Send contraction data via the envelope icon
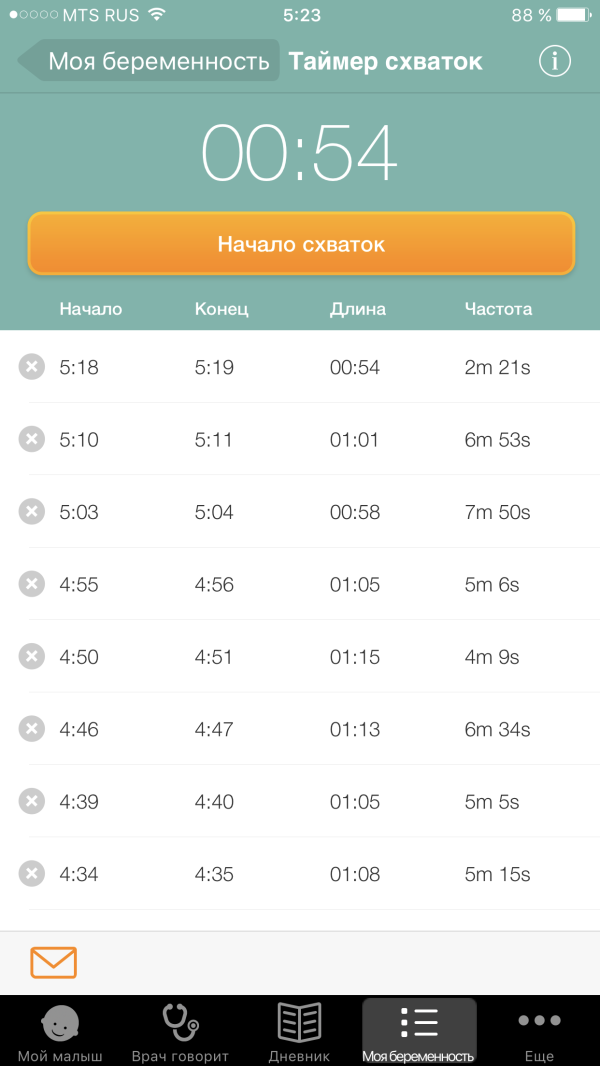 point(53,963)
